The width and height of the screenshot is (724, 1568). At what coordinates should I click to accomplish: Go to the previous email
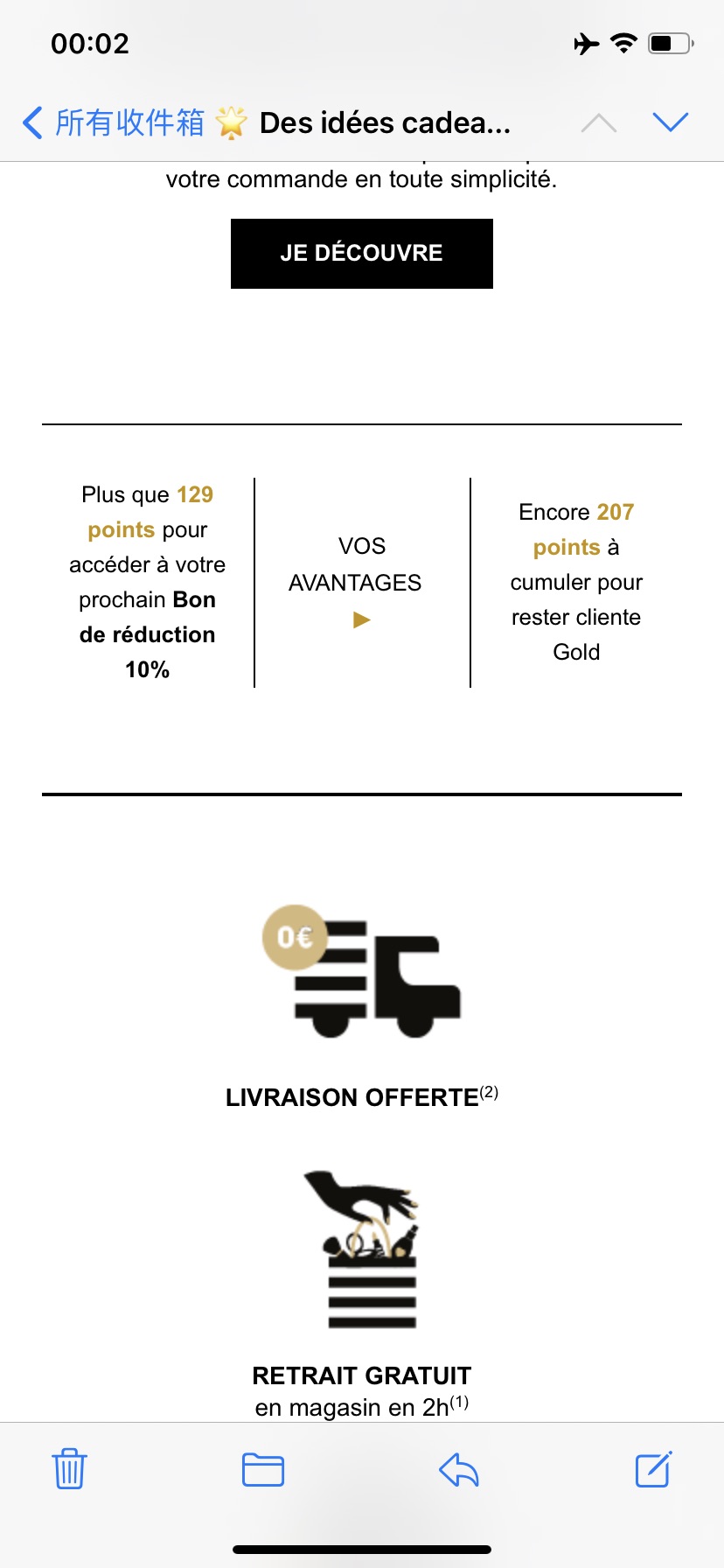[599, 122]
